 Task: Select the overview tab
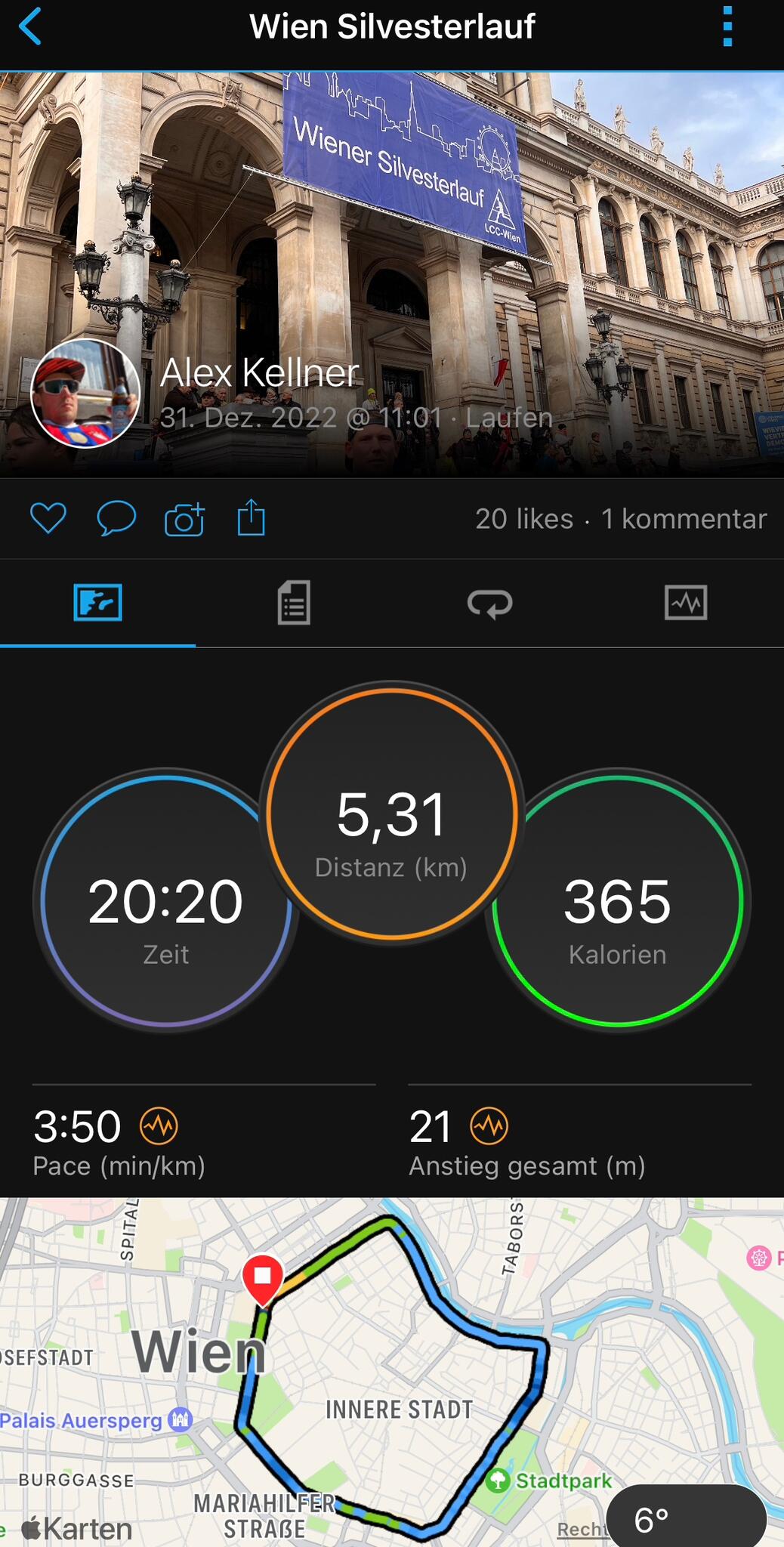97,603
